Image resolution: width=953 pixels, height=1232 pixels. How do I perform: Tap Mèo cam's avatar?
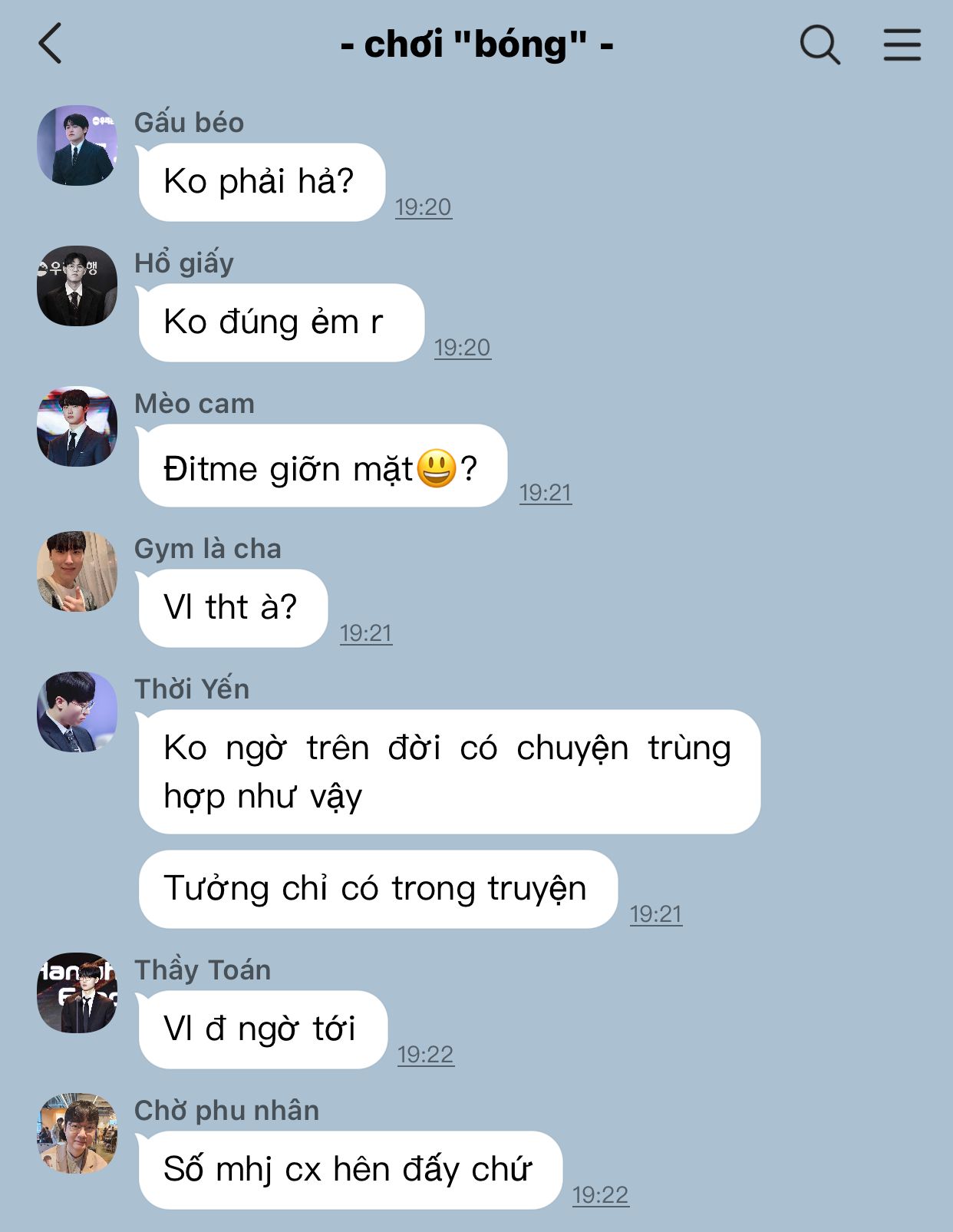click(77, 426)
